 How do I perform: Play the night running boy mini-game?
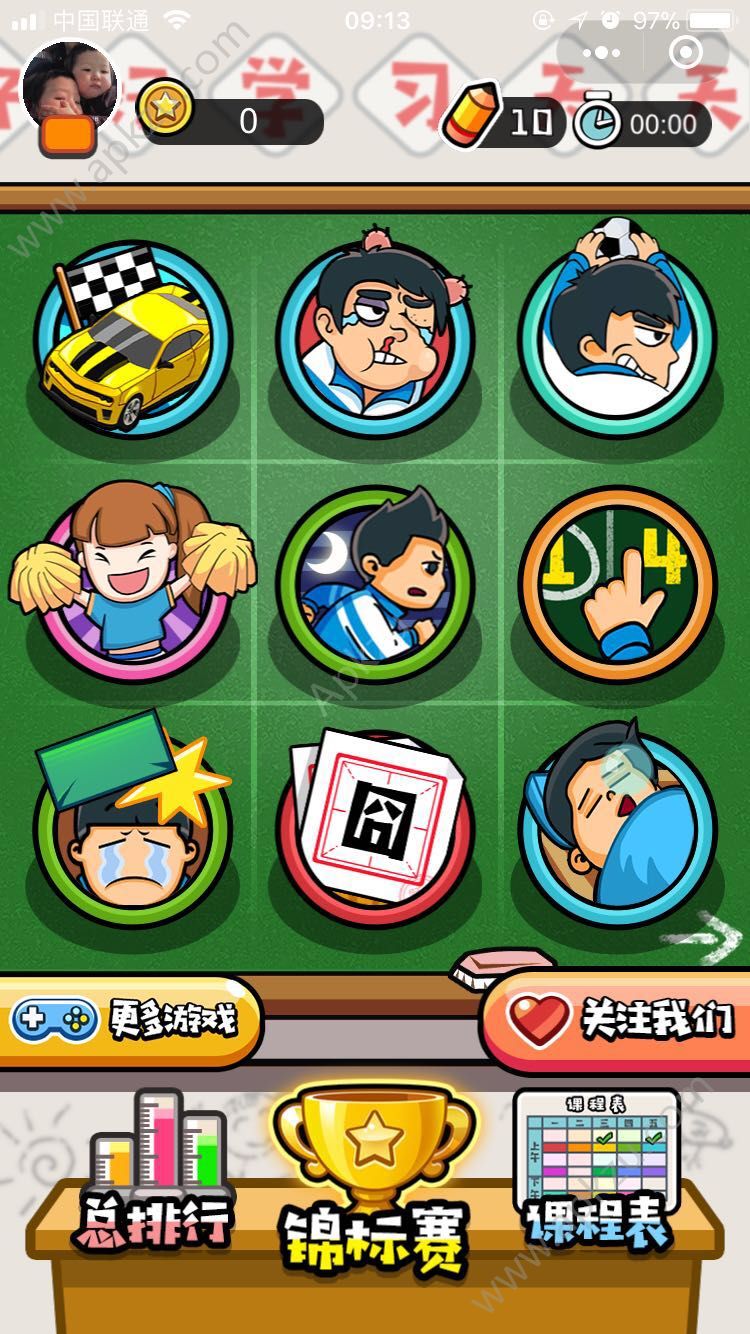coord(376,582)
